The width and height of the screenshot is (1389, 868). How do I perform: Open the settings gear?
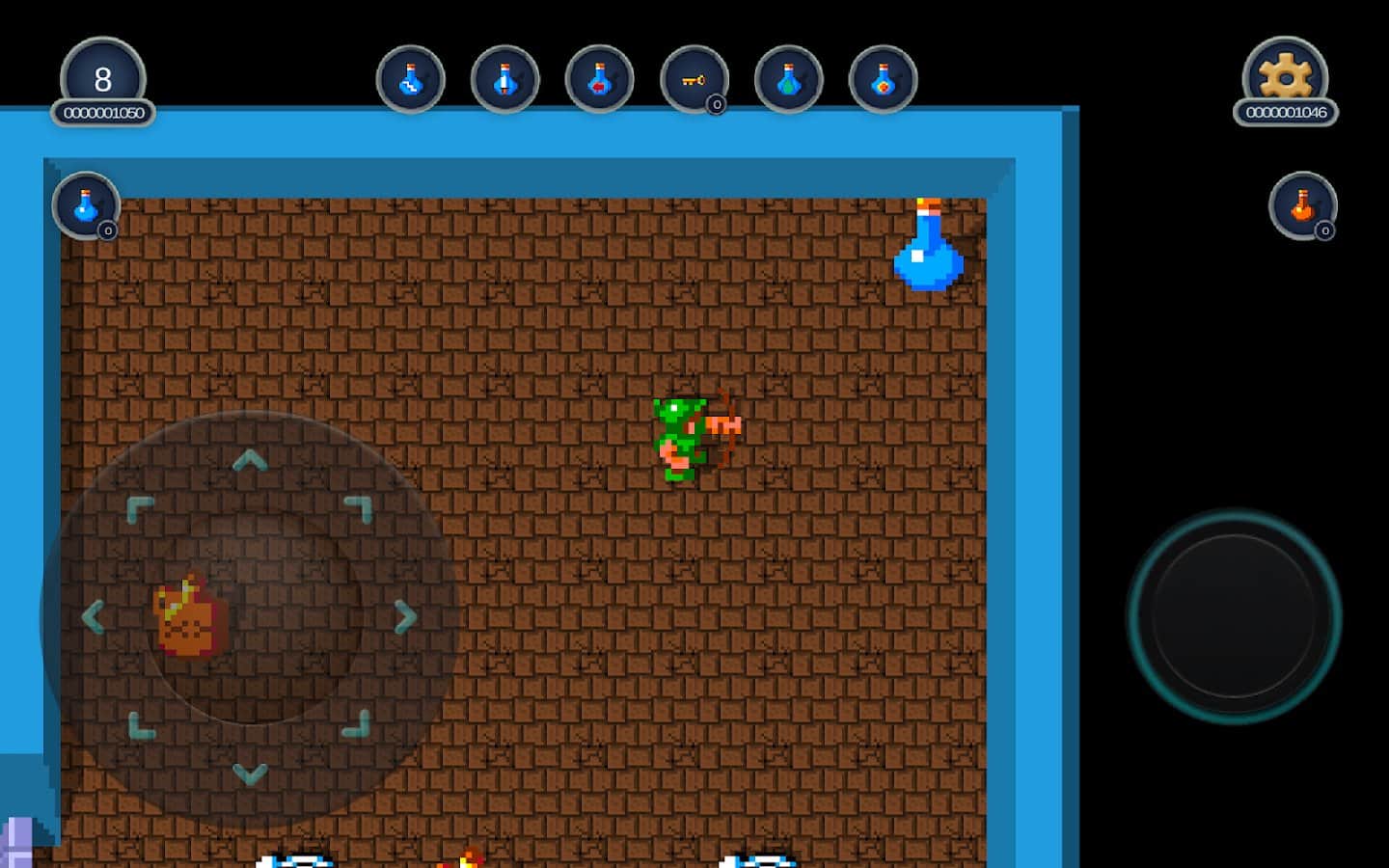[1285, 75]
